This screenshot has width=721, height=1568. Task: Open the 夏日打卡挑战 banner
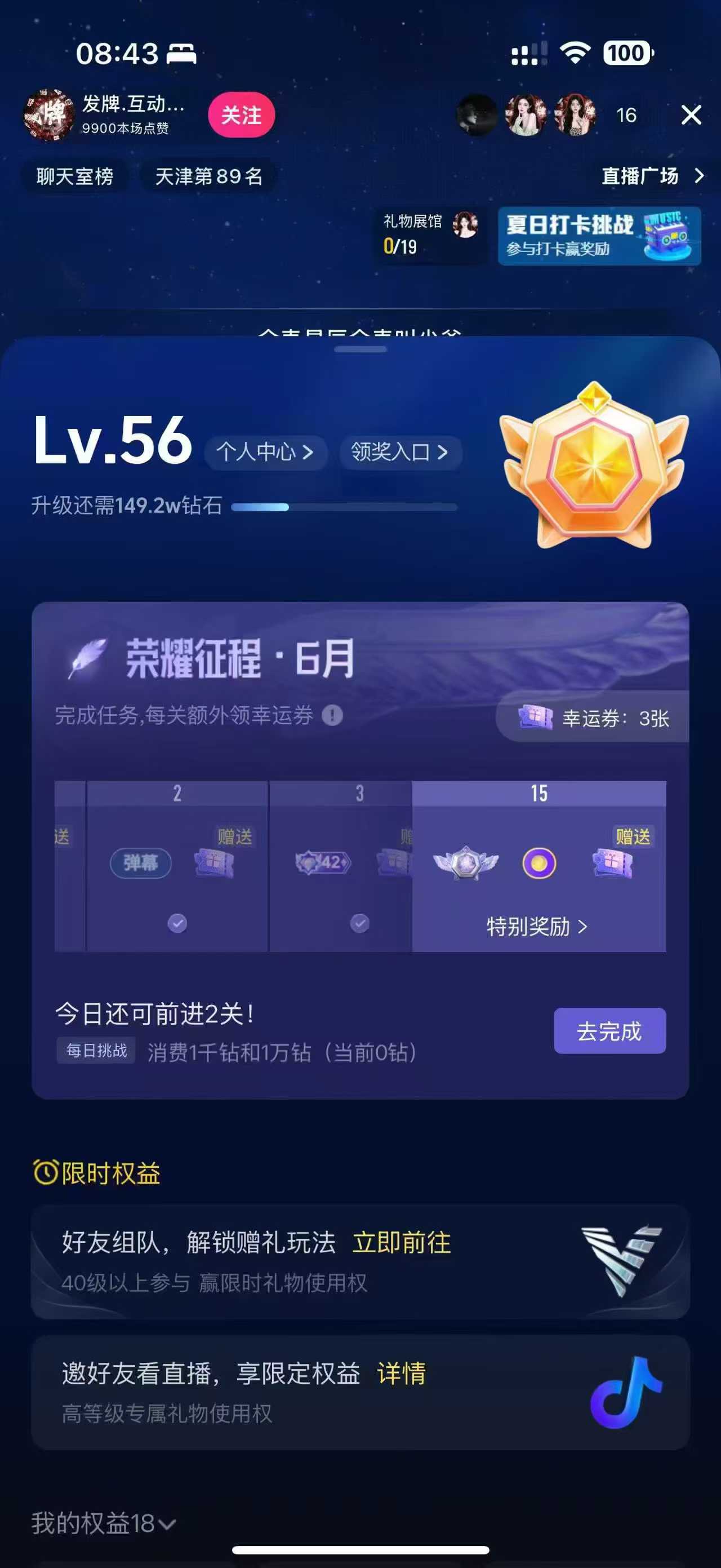(x=599, y=236)
